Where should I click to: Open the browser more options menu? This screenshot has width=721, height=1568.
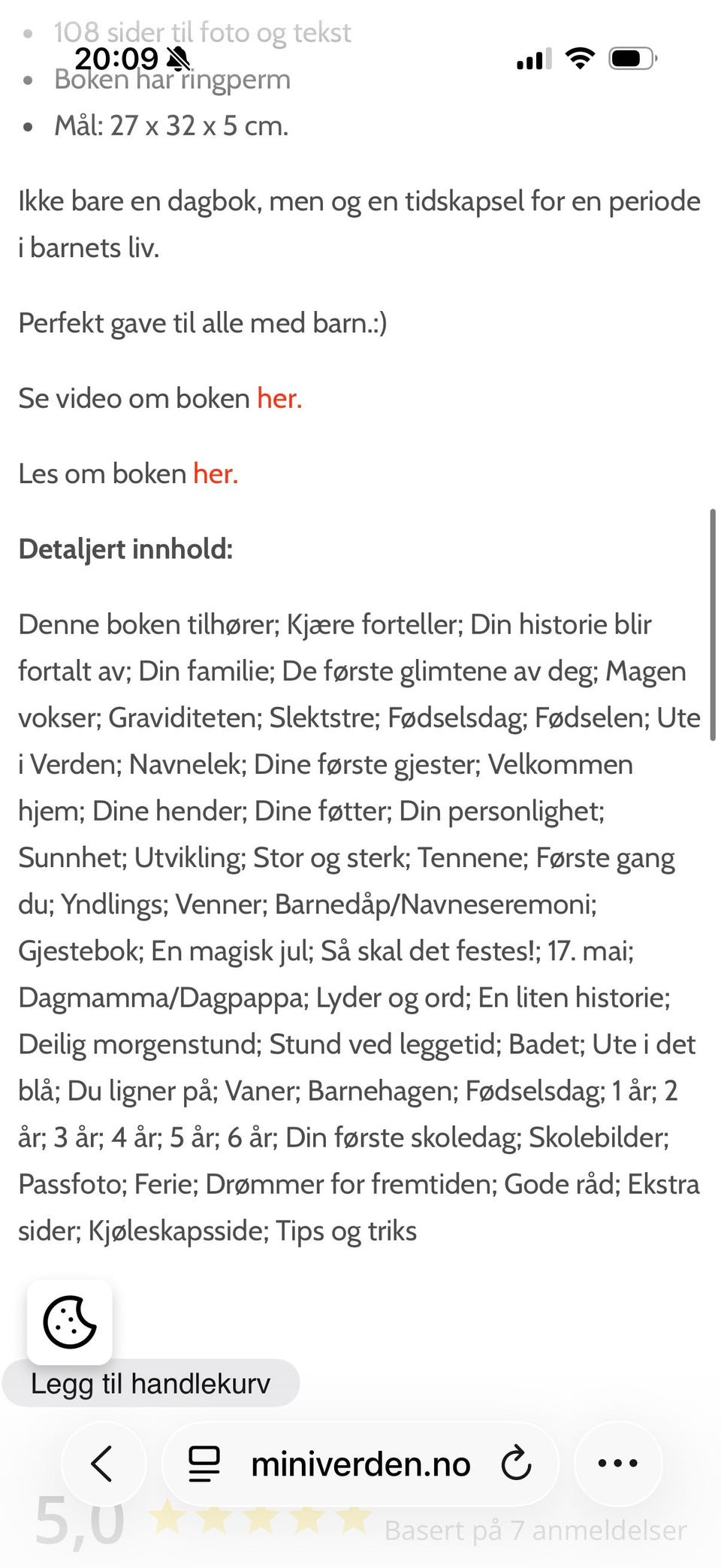click(x=617, y=1462)
